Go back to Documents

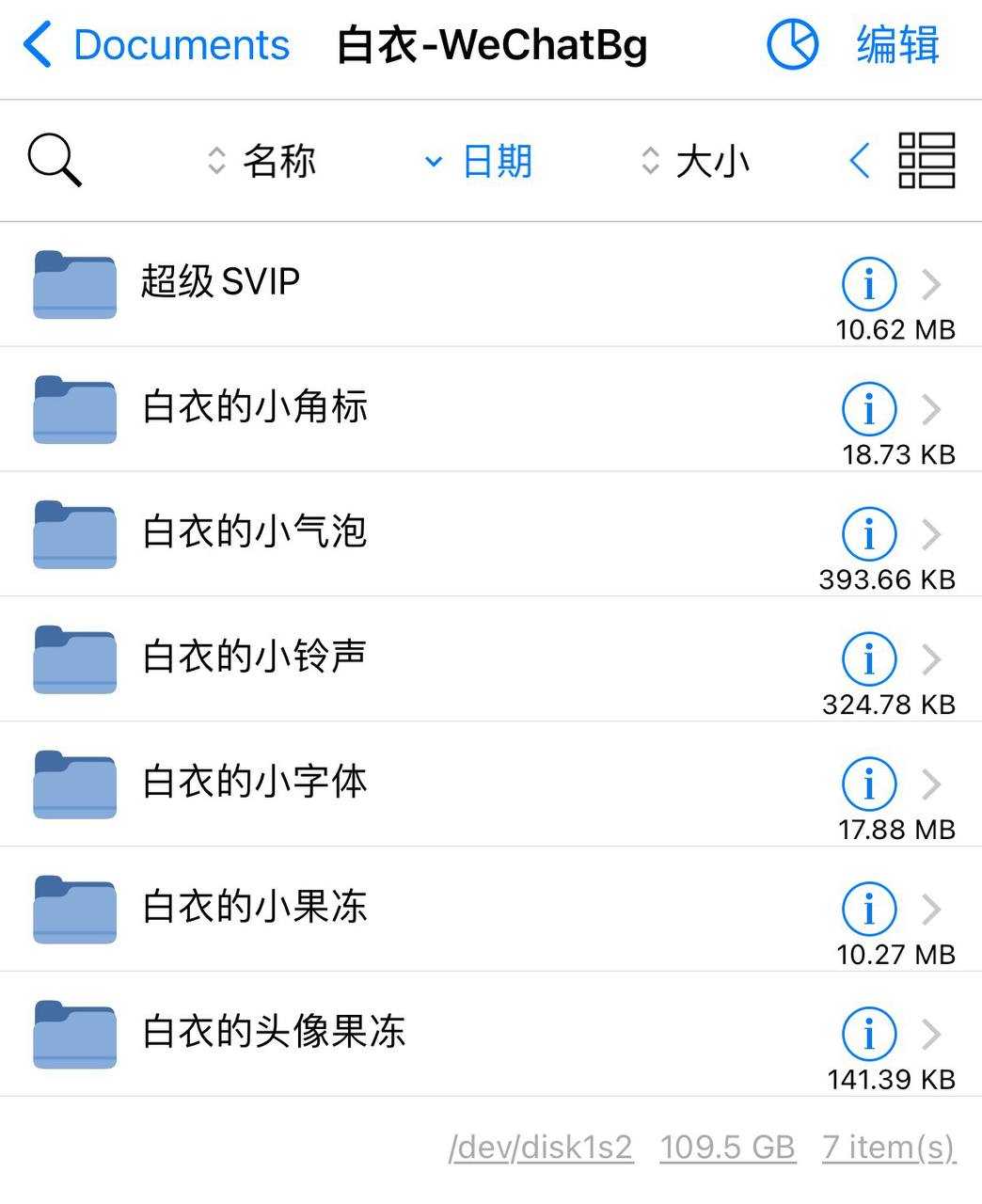coord(156,45)
